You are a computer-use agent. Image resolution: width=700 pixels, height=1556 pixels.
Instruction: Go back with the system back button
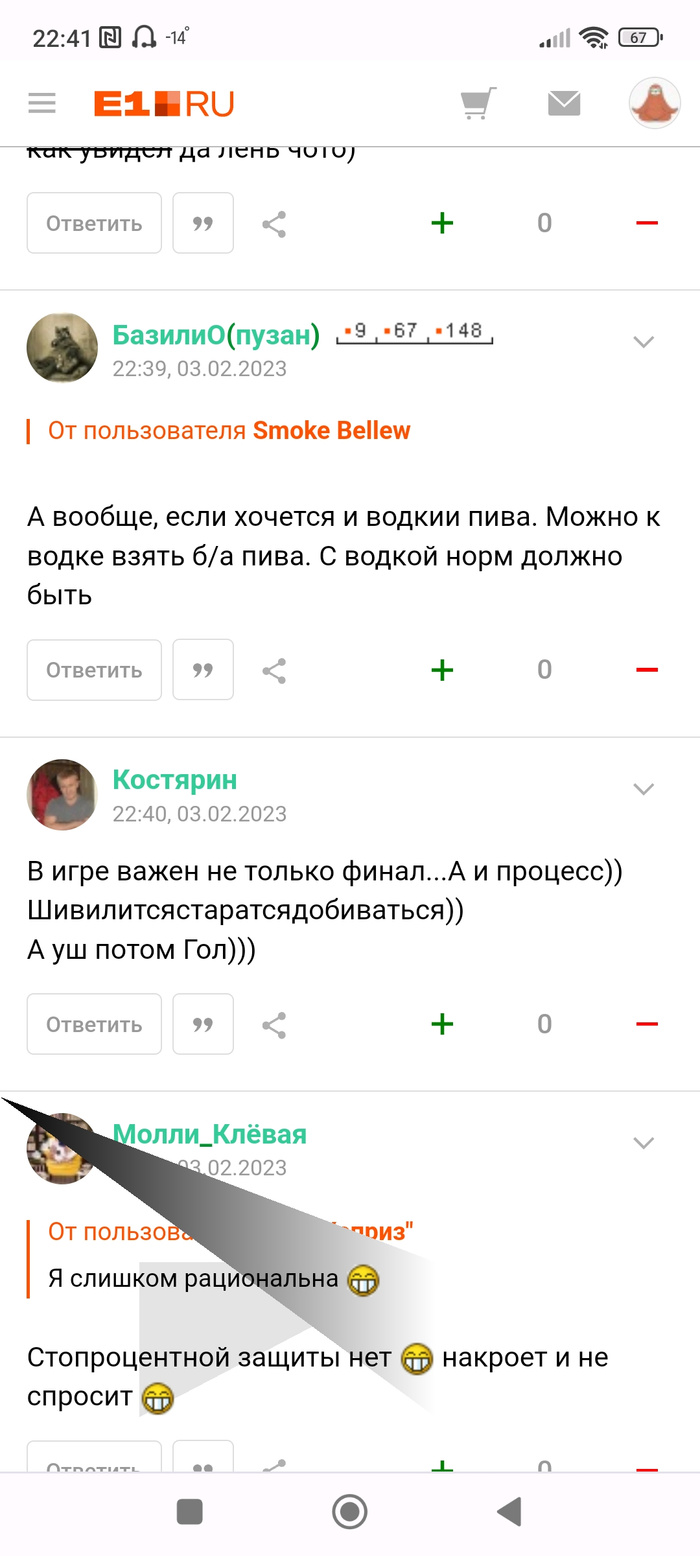click(x=509, y=1512)
